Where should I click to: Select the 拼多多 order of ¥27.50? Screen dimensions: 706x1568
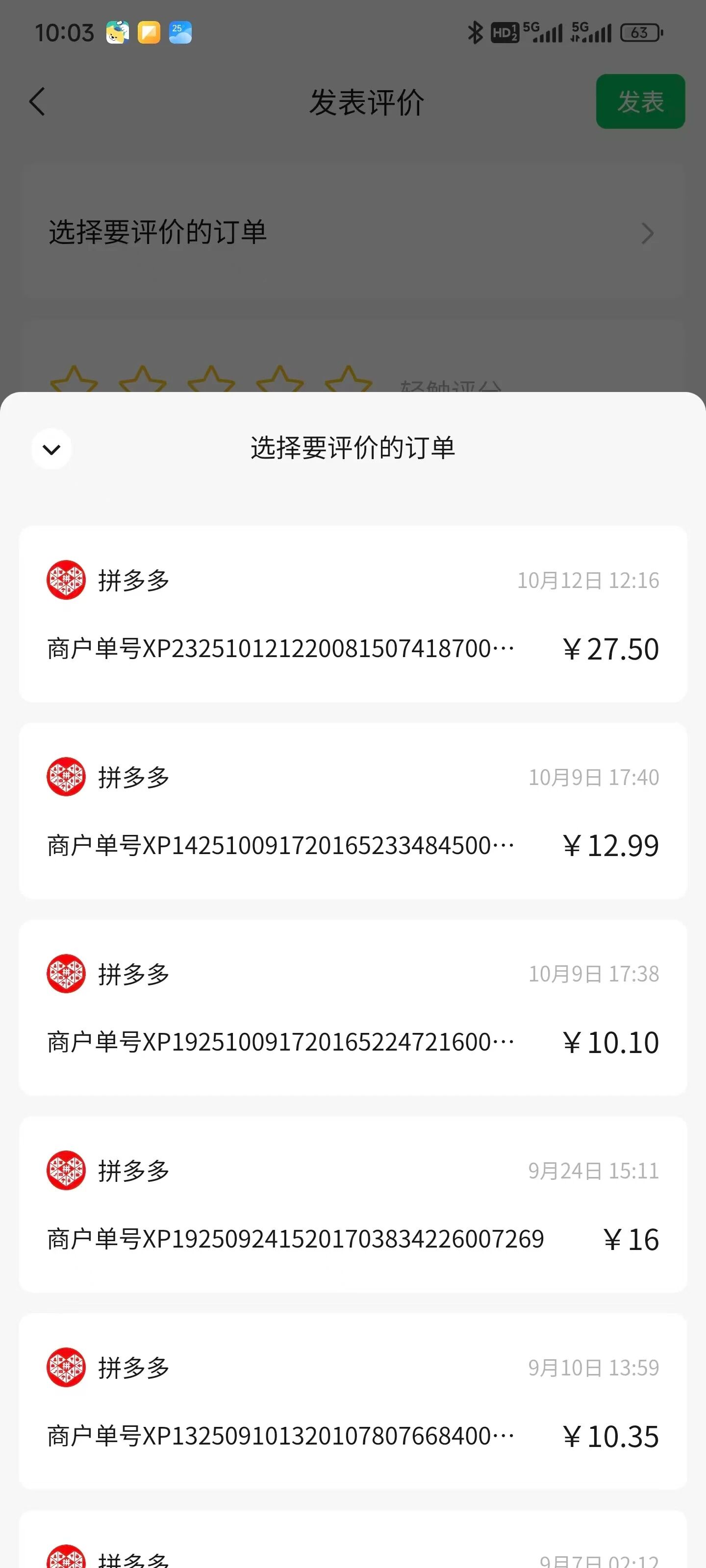click(x=353, y=613)
